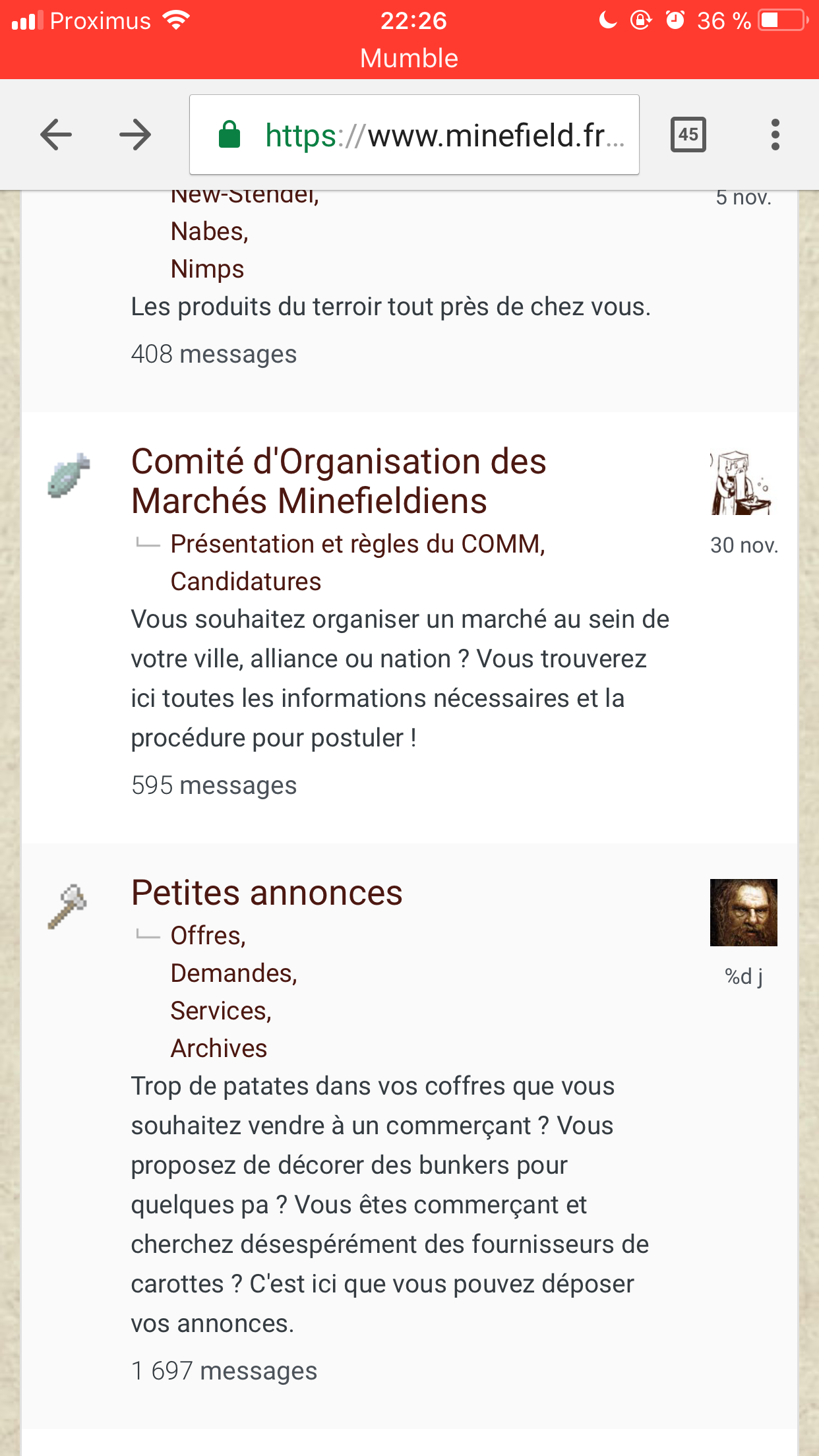Open the Candidatures subforum

pyautogui.click(x=246, y=582)
